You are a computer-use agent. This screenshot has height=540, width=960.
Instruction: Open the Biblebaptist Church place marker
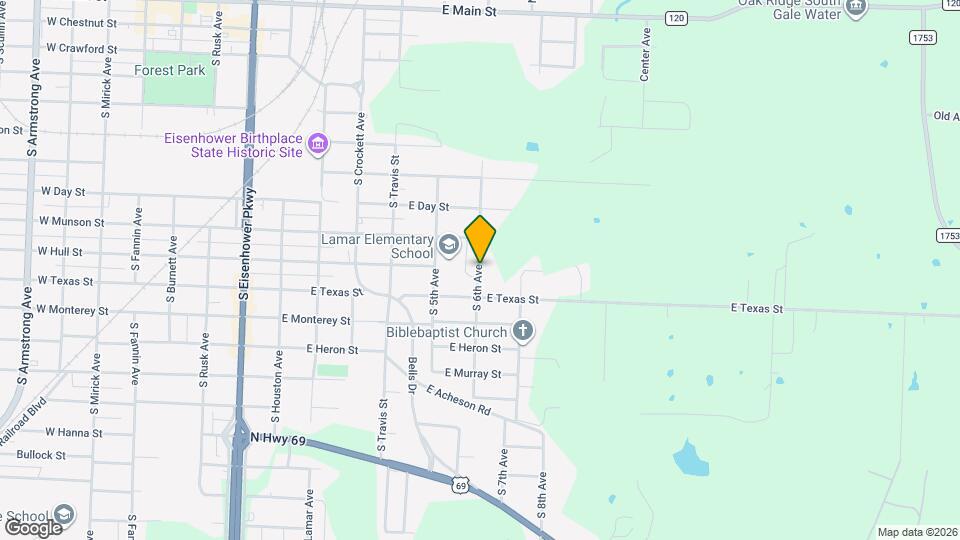pos(522,332)
